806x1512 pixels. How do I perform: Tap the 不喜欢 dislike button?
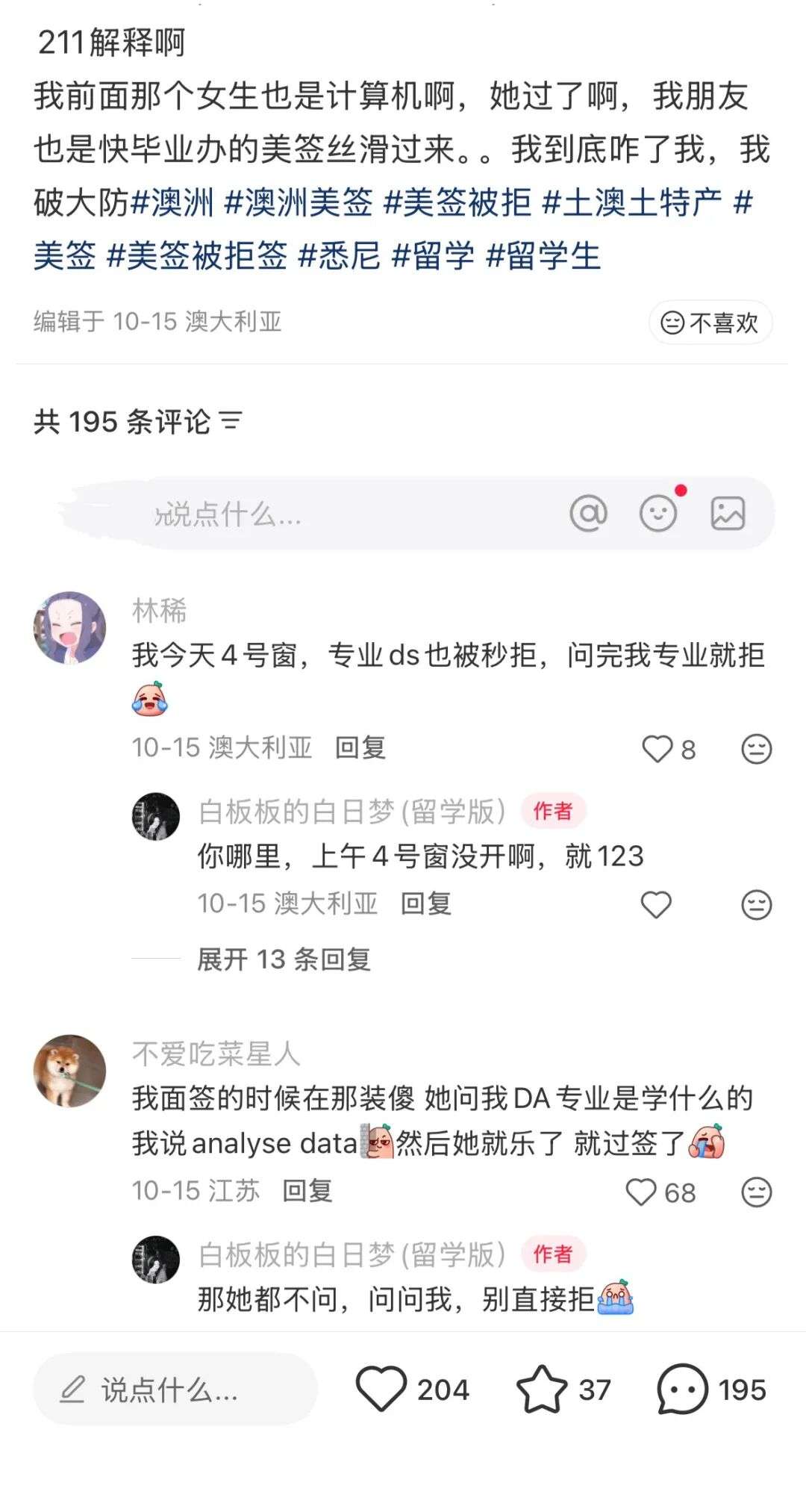click(710, 323)
